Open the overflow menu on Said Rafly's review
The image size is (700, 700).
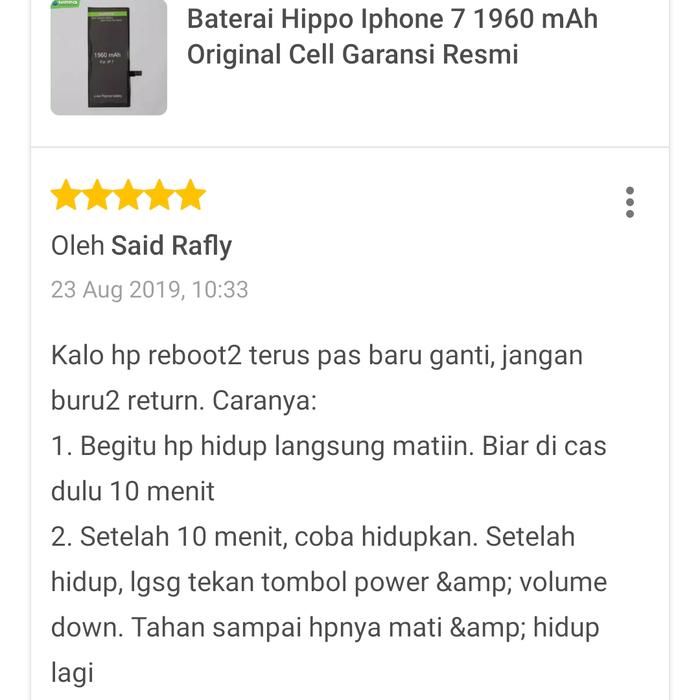tap(629, 202)
